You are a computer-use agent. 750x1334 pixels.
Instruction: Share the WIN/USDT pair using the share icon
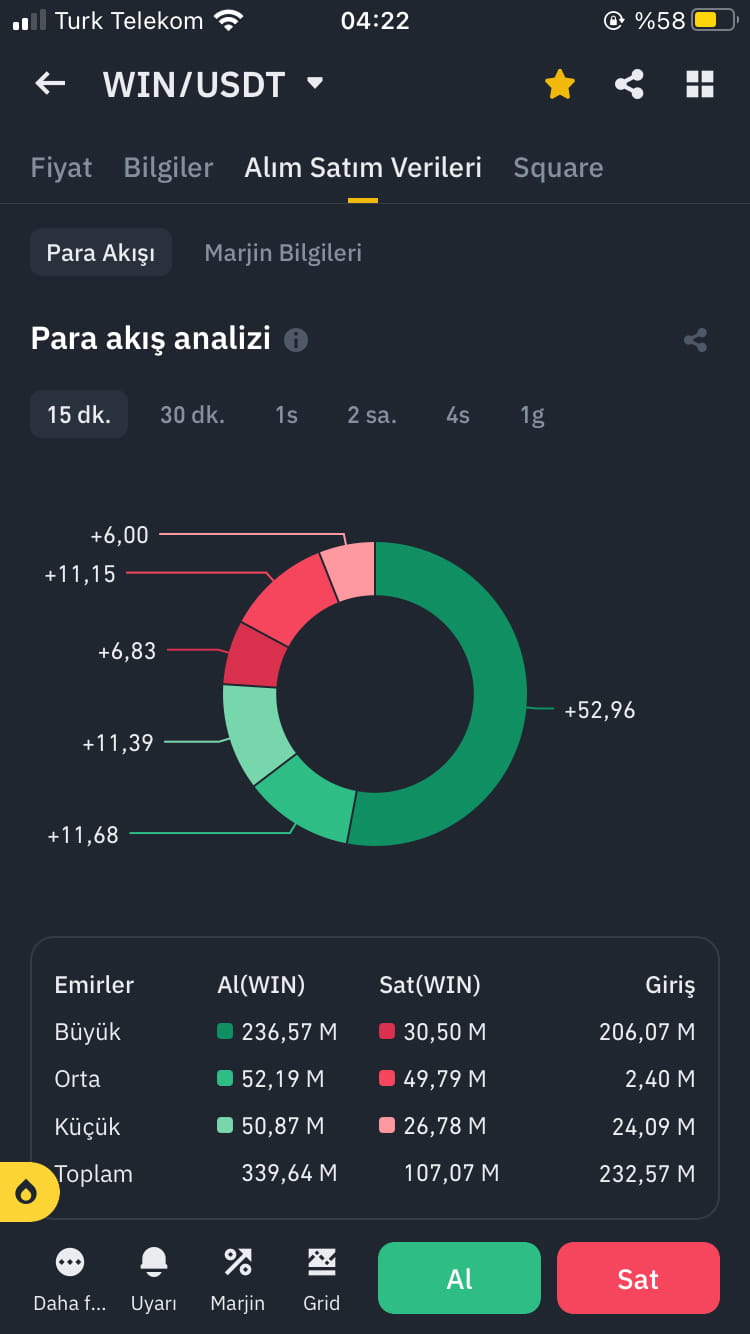629,84
